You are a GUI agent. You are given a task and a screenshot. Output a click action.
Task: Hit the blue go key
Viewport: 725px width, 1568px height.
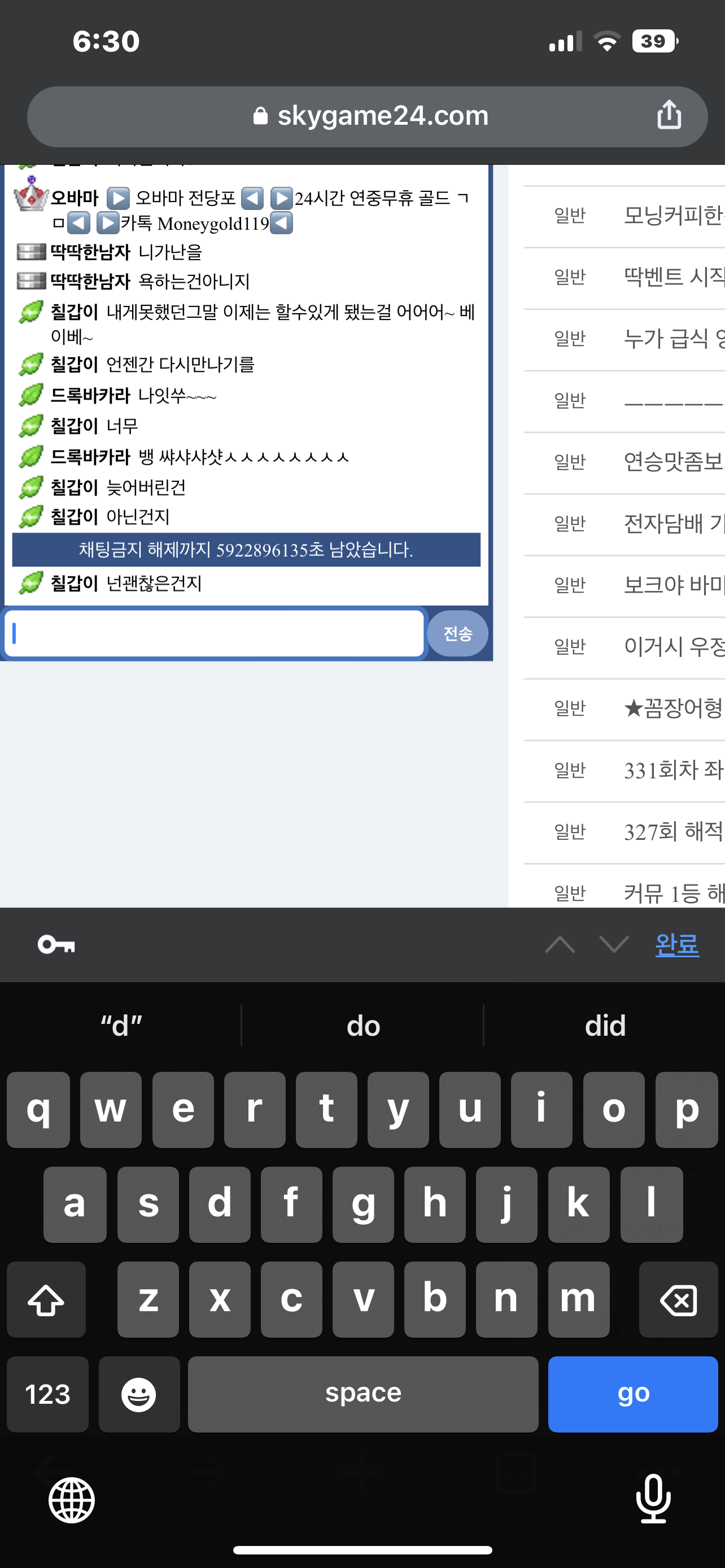632,1394
